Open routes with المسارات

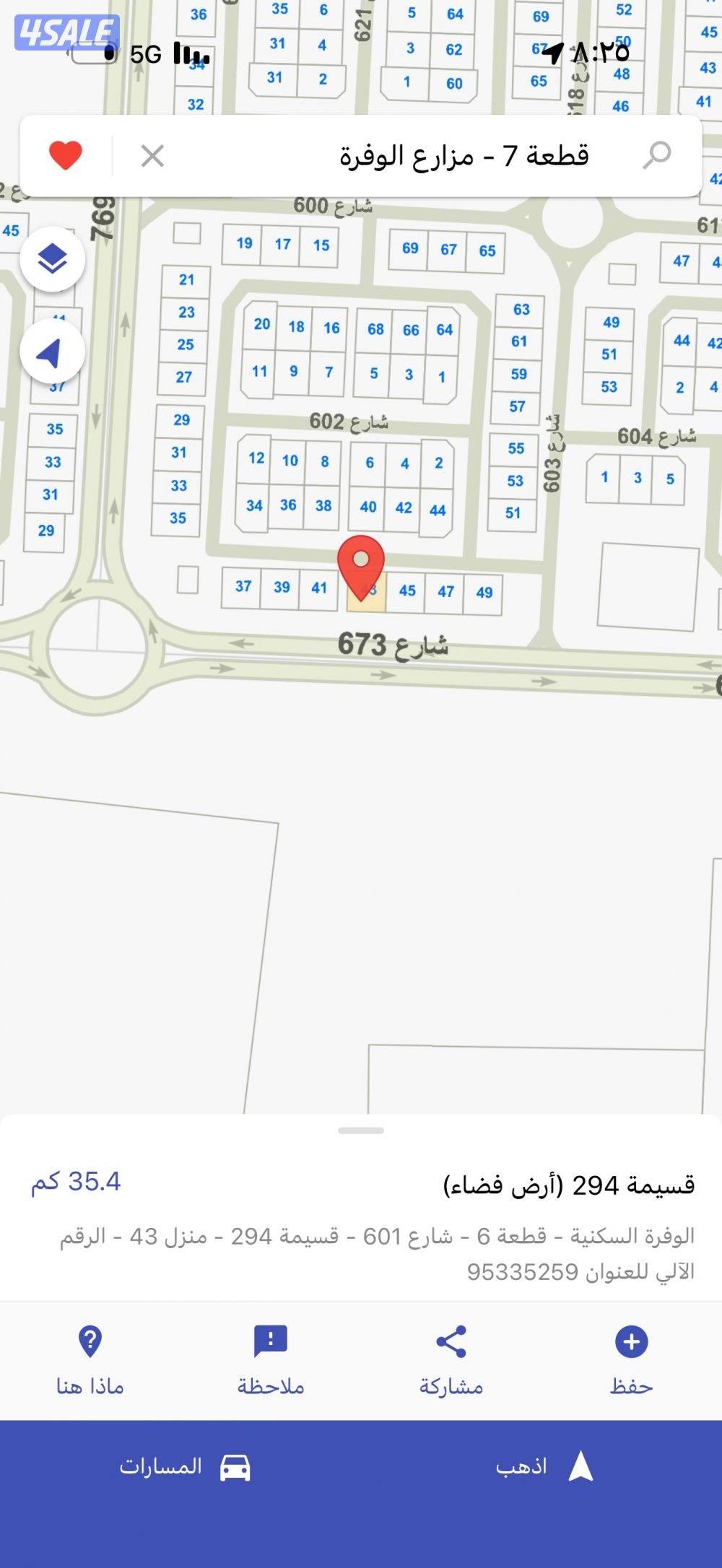(x=184, y=1468)
